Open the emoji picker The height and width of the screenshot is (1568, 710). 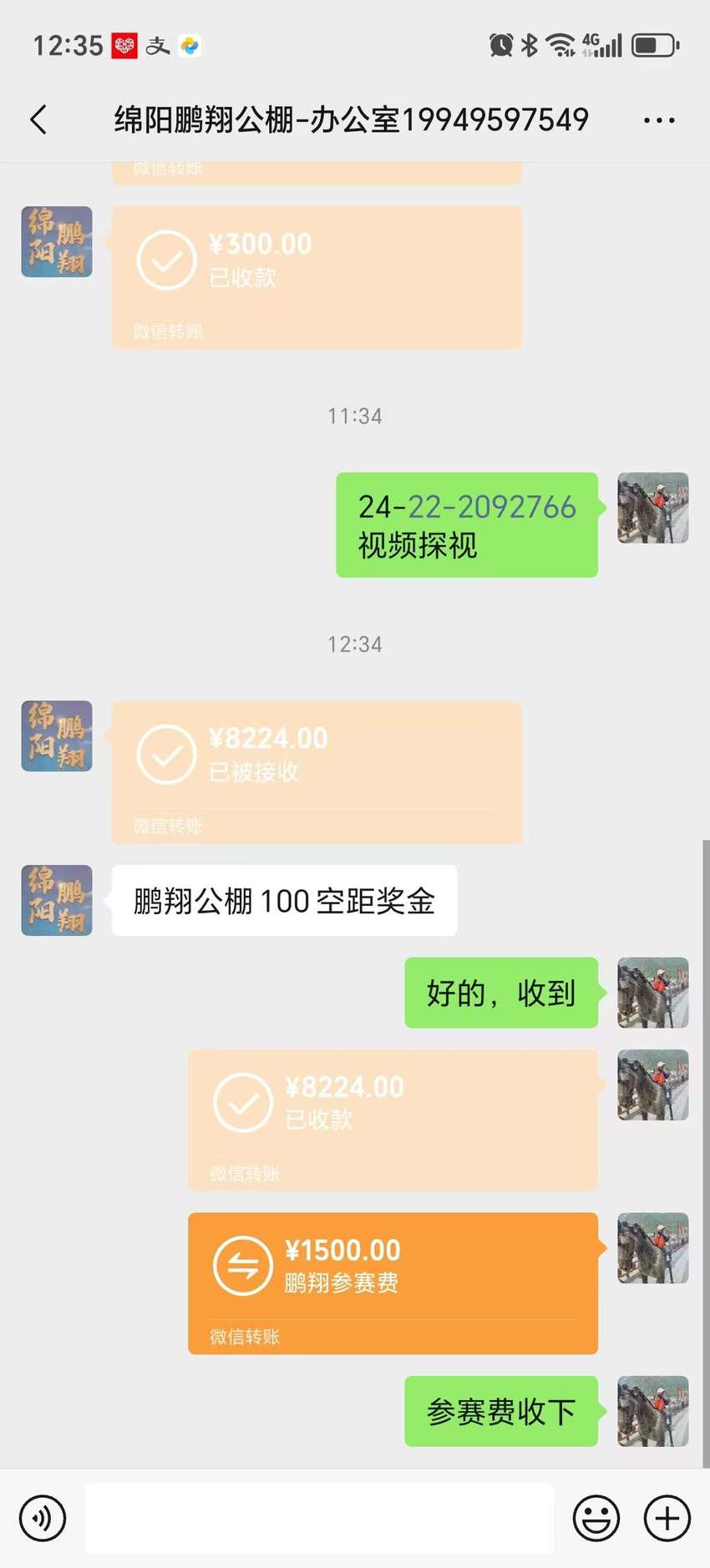(x=596, y=1518)
